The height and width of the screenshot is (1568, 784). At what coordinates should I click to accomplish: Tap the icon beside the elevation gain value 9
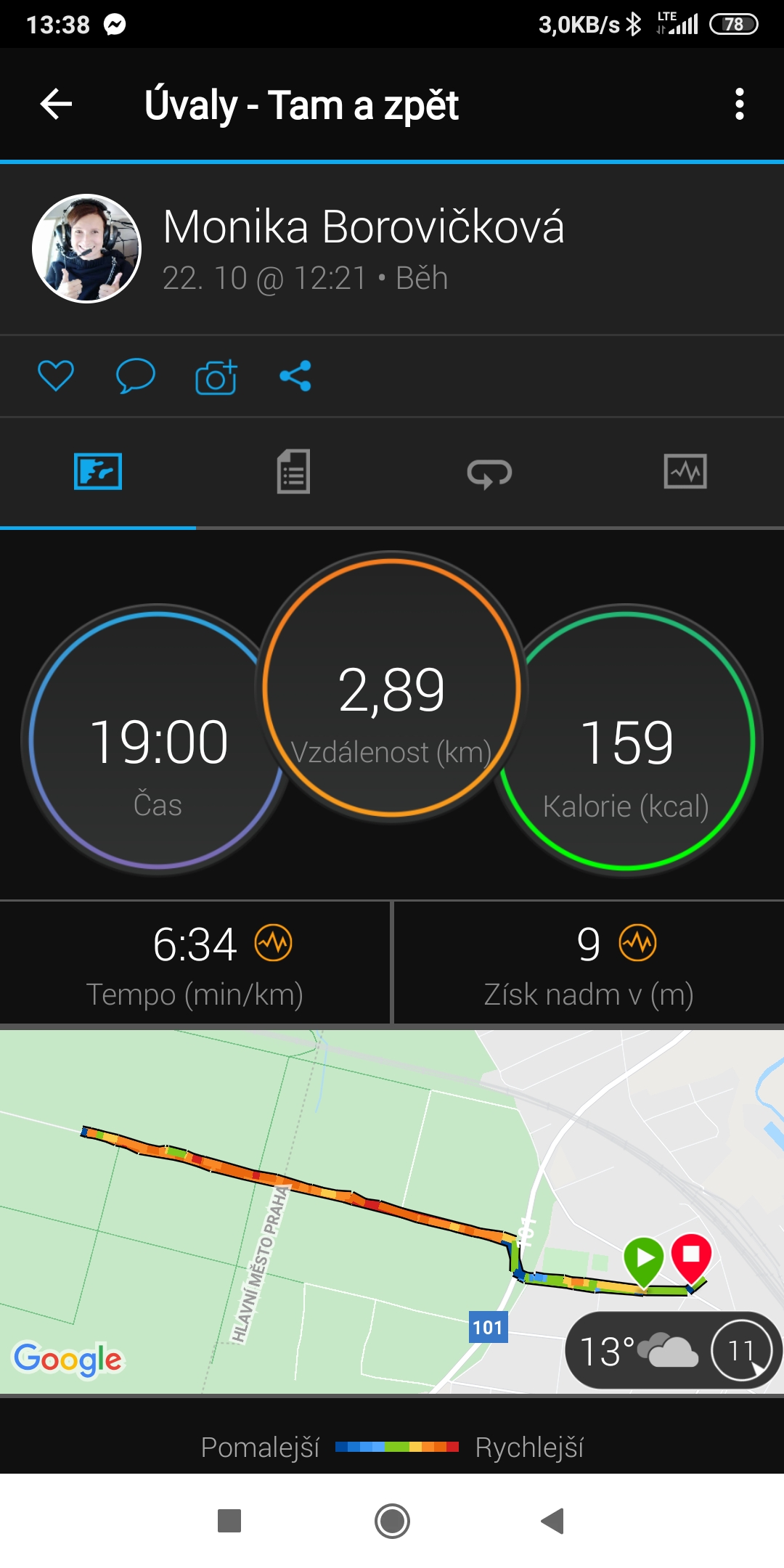pos(637,943)
